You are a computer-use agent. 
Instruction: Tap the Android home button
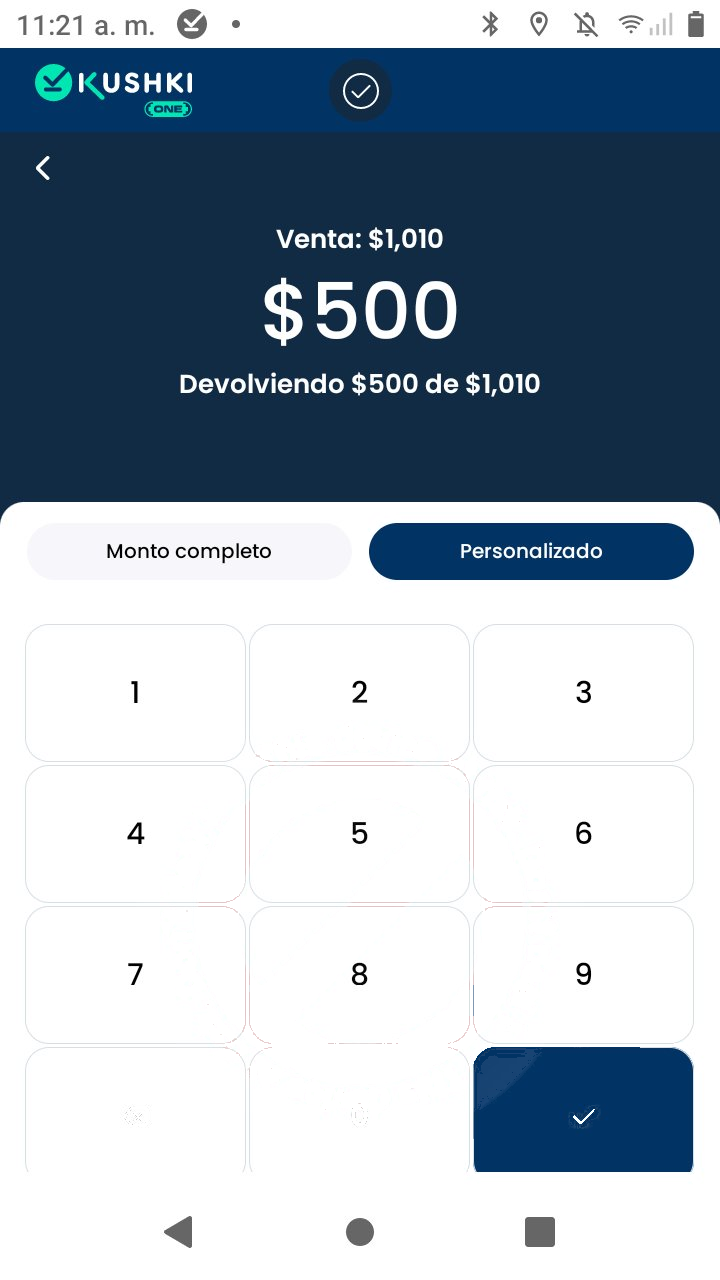coord(360,1232)
